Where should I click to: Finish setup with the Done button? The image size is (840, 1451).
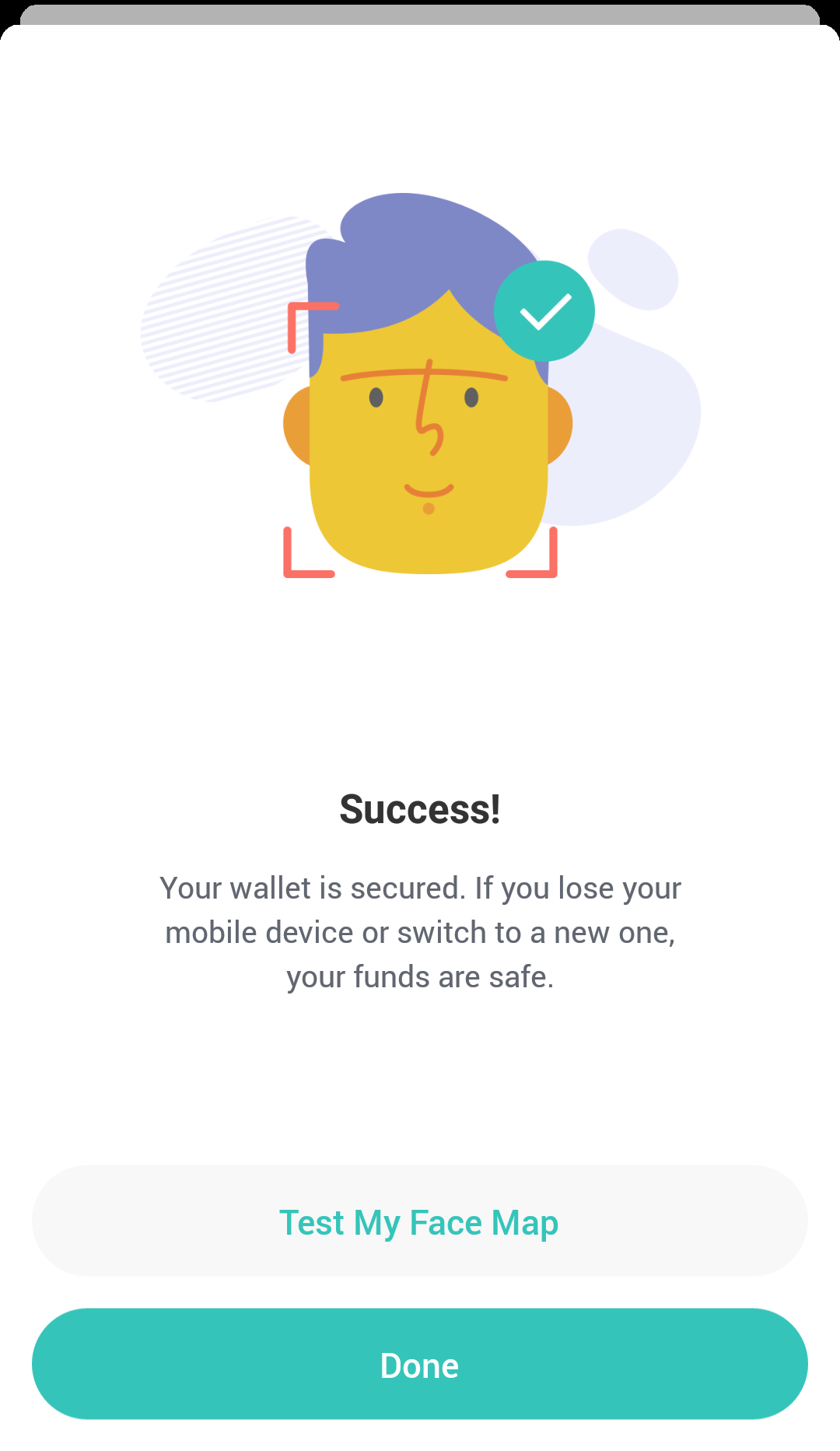point(420,1364)
